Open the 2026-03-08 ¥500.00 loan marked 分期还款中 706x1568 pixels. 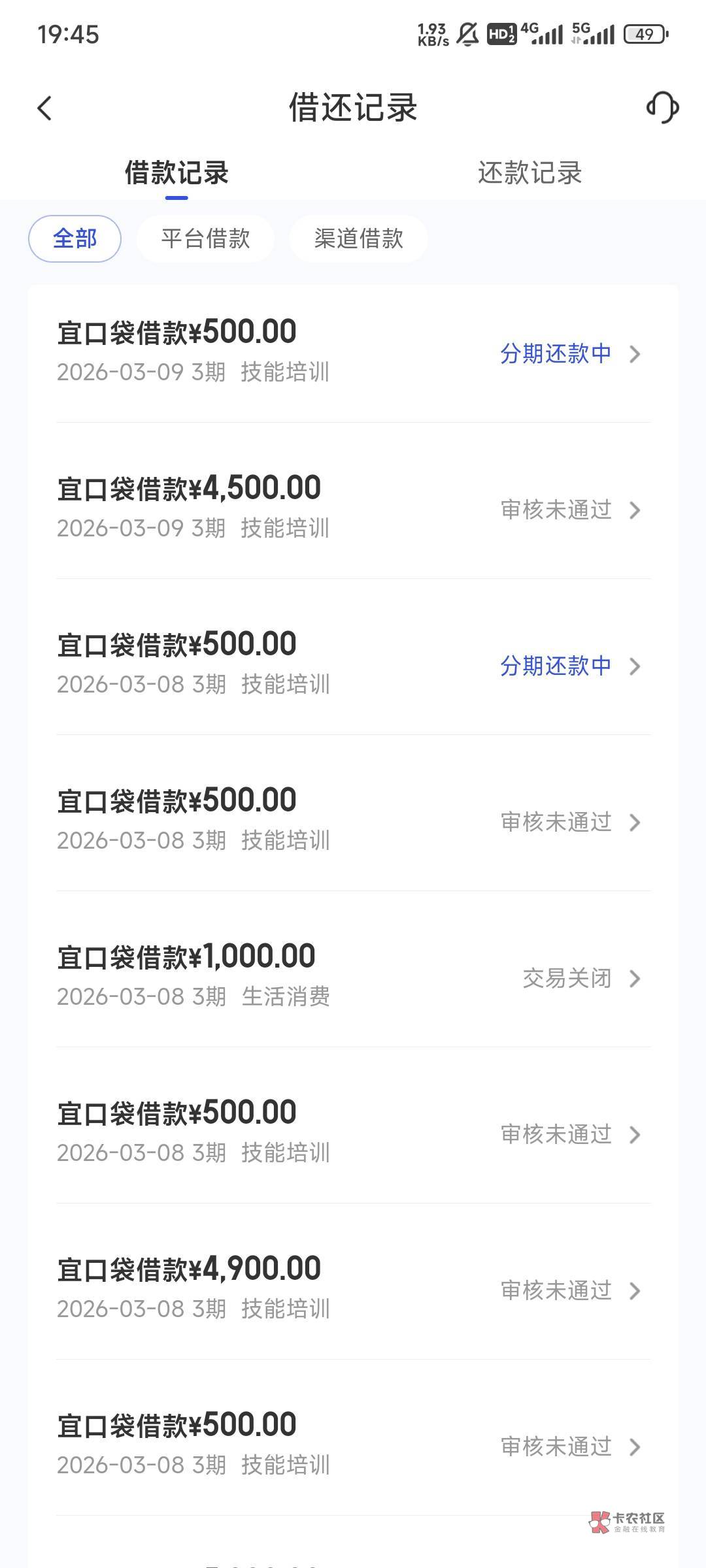[353, 664]
